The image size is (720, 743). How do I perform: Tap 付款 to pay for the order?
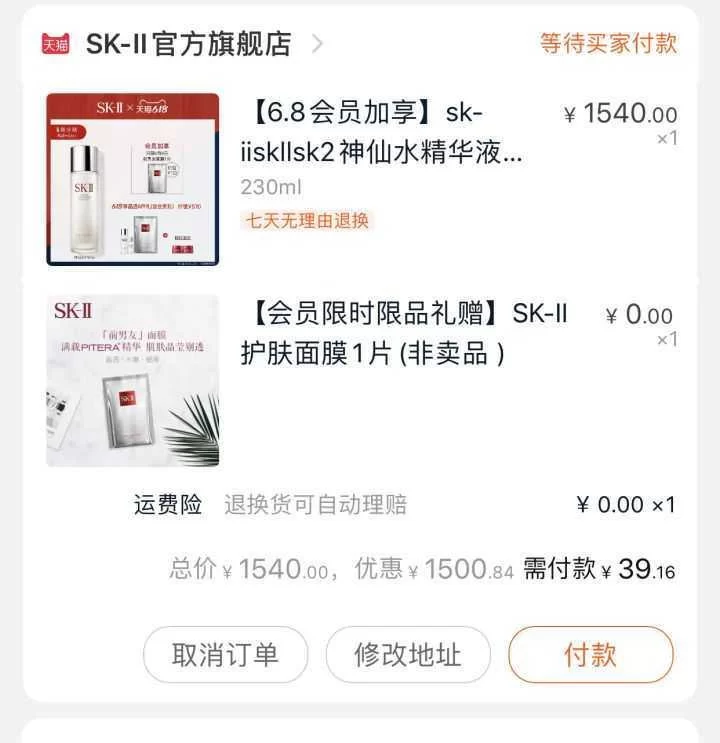coord(590,655)
